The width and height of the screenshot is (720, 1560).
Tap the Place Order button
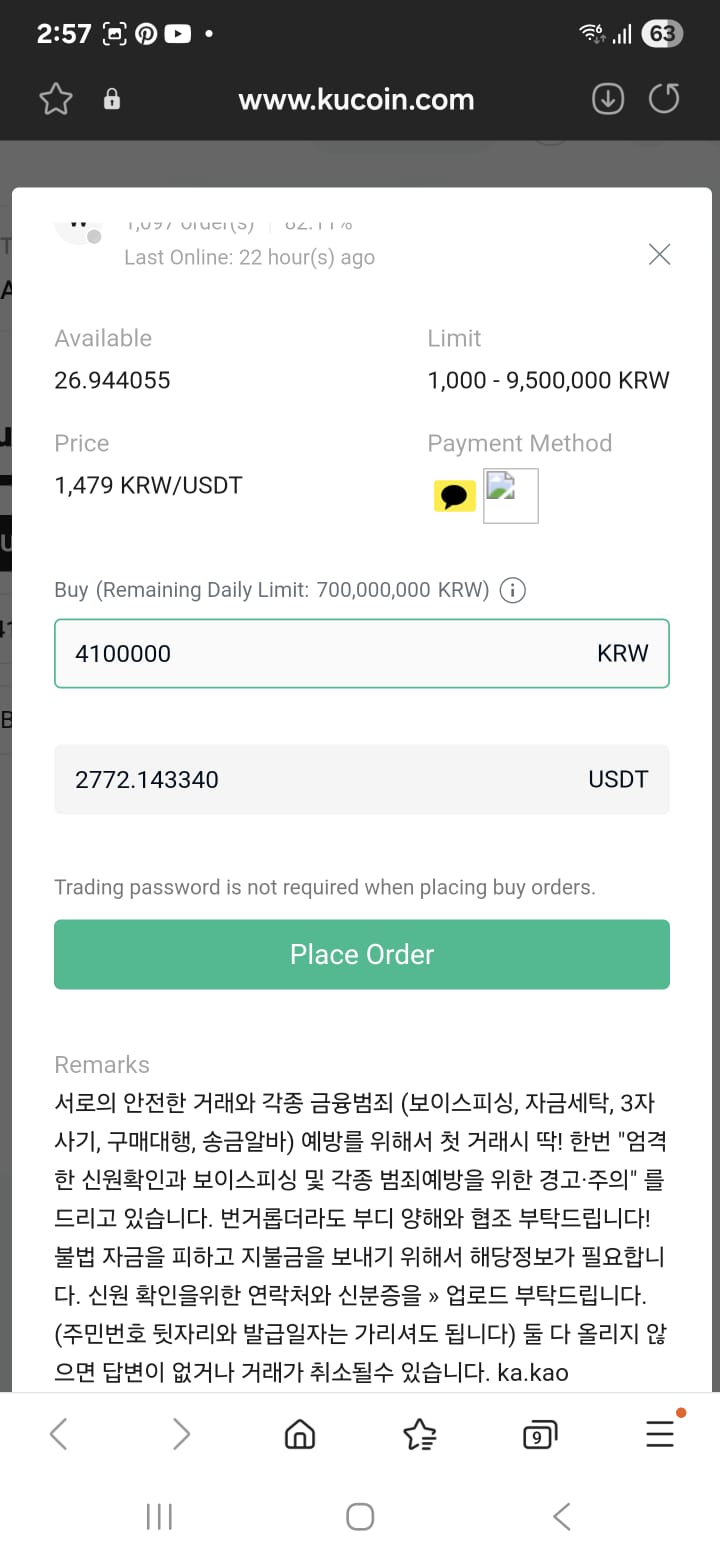[x=362, y=954]
